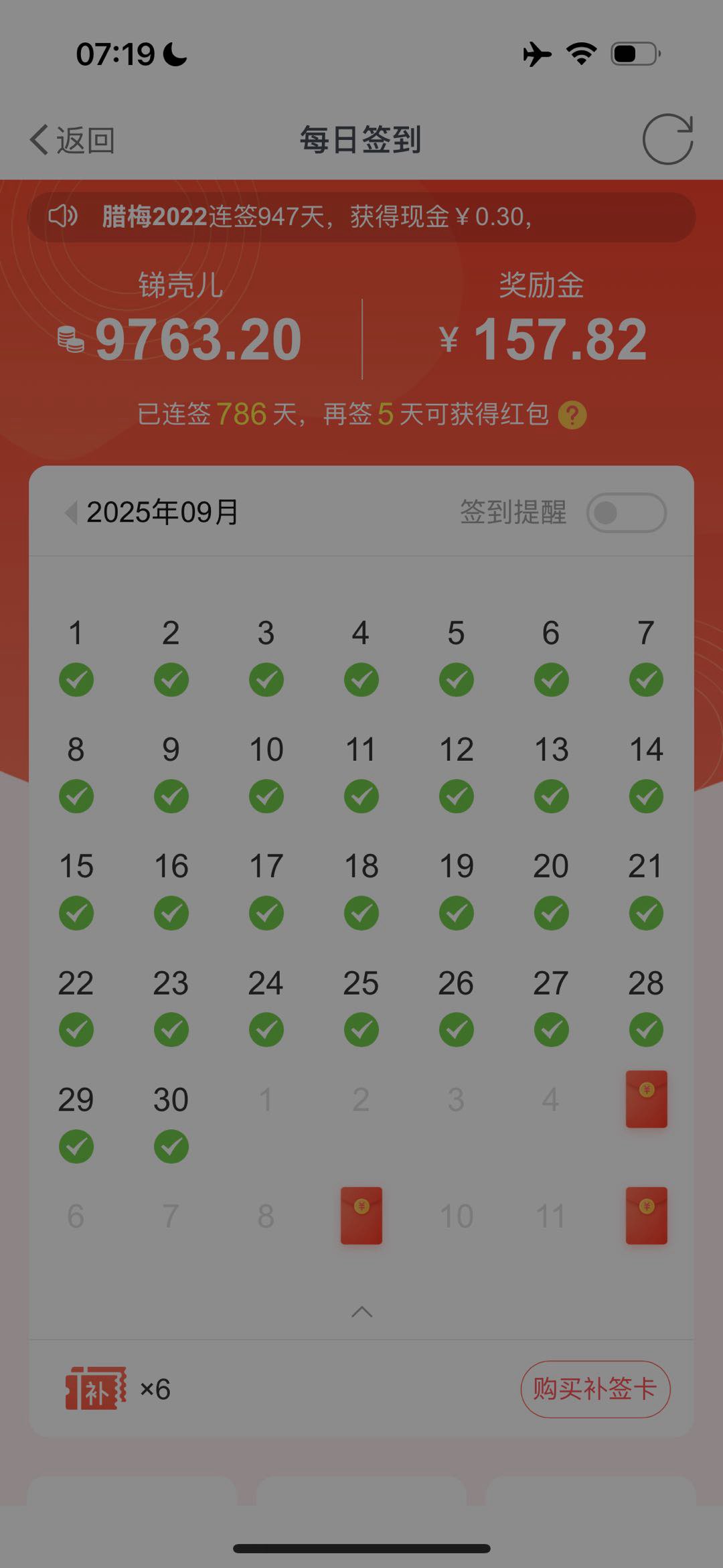
Task: Open the red packet rule help icon
Action: (x=572, y=415)
